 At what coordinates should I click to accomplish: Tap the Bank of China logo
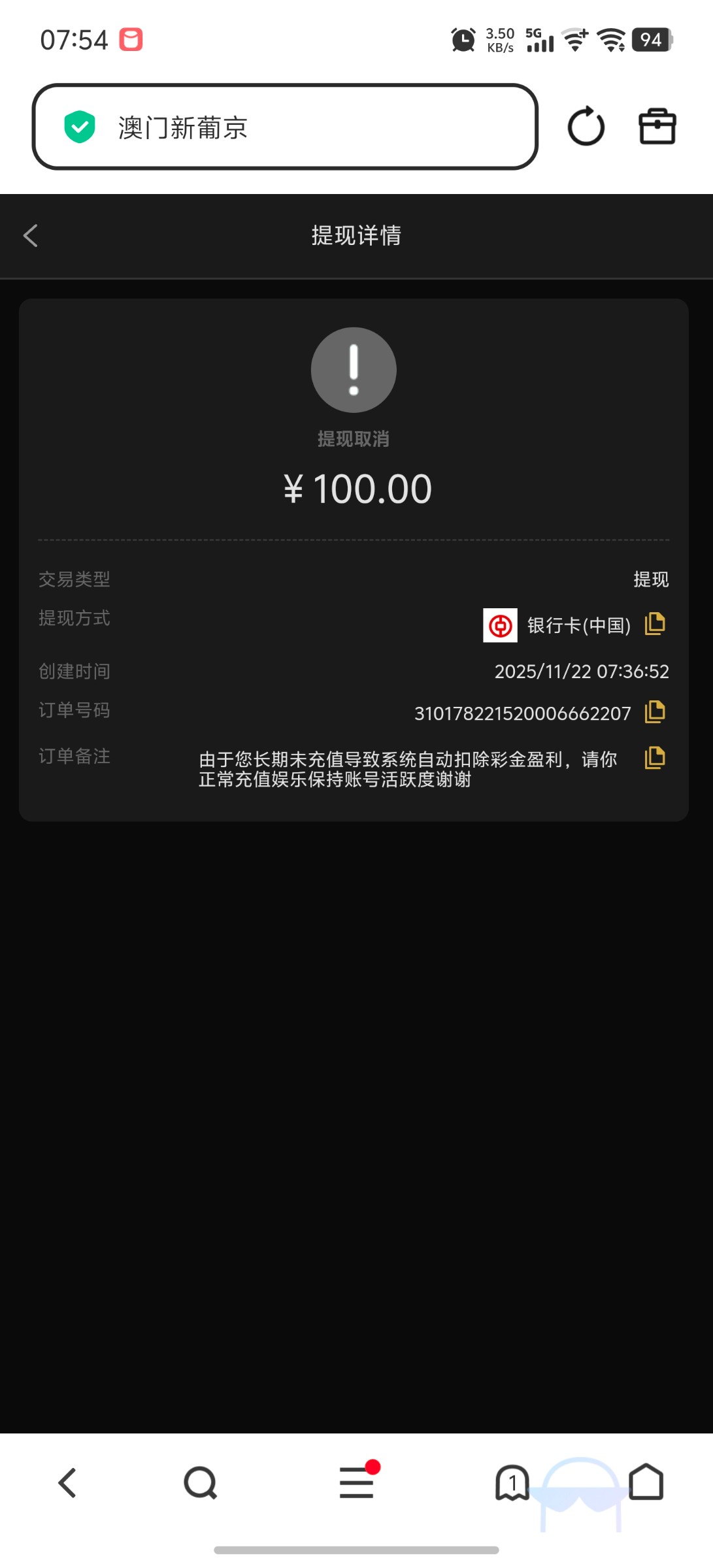(x=501, y=625)
